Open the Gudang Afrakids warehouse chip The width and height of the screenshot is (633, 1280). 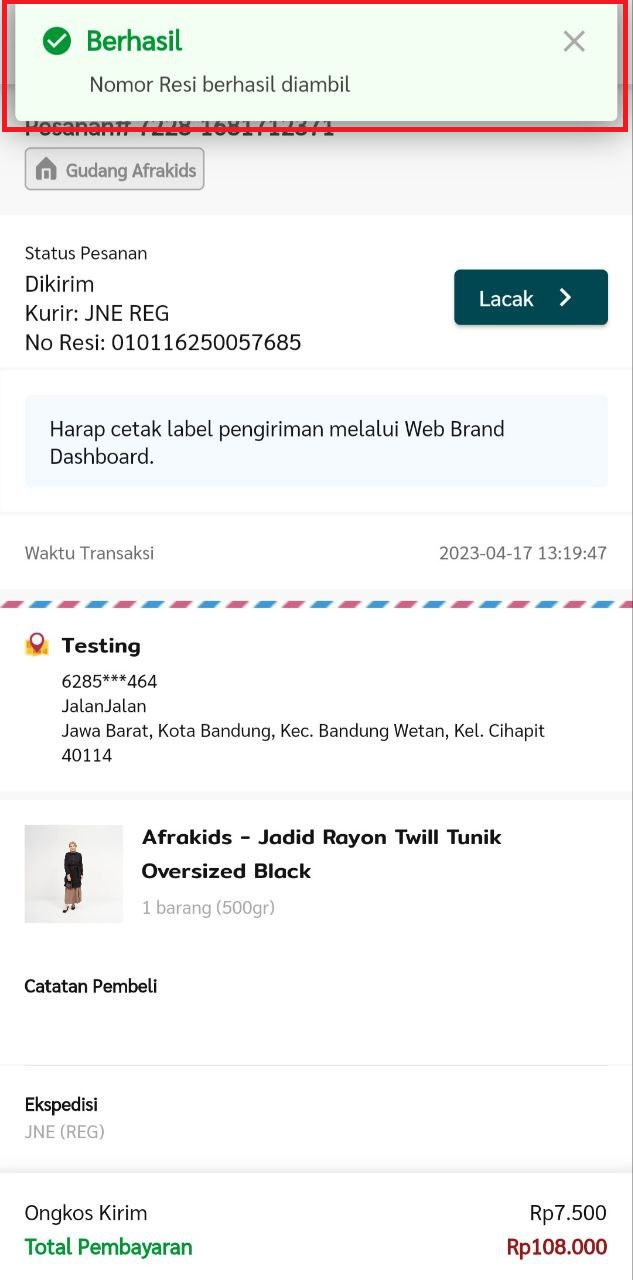(114, 170)
